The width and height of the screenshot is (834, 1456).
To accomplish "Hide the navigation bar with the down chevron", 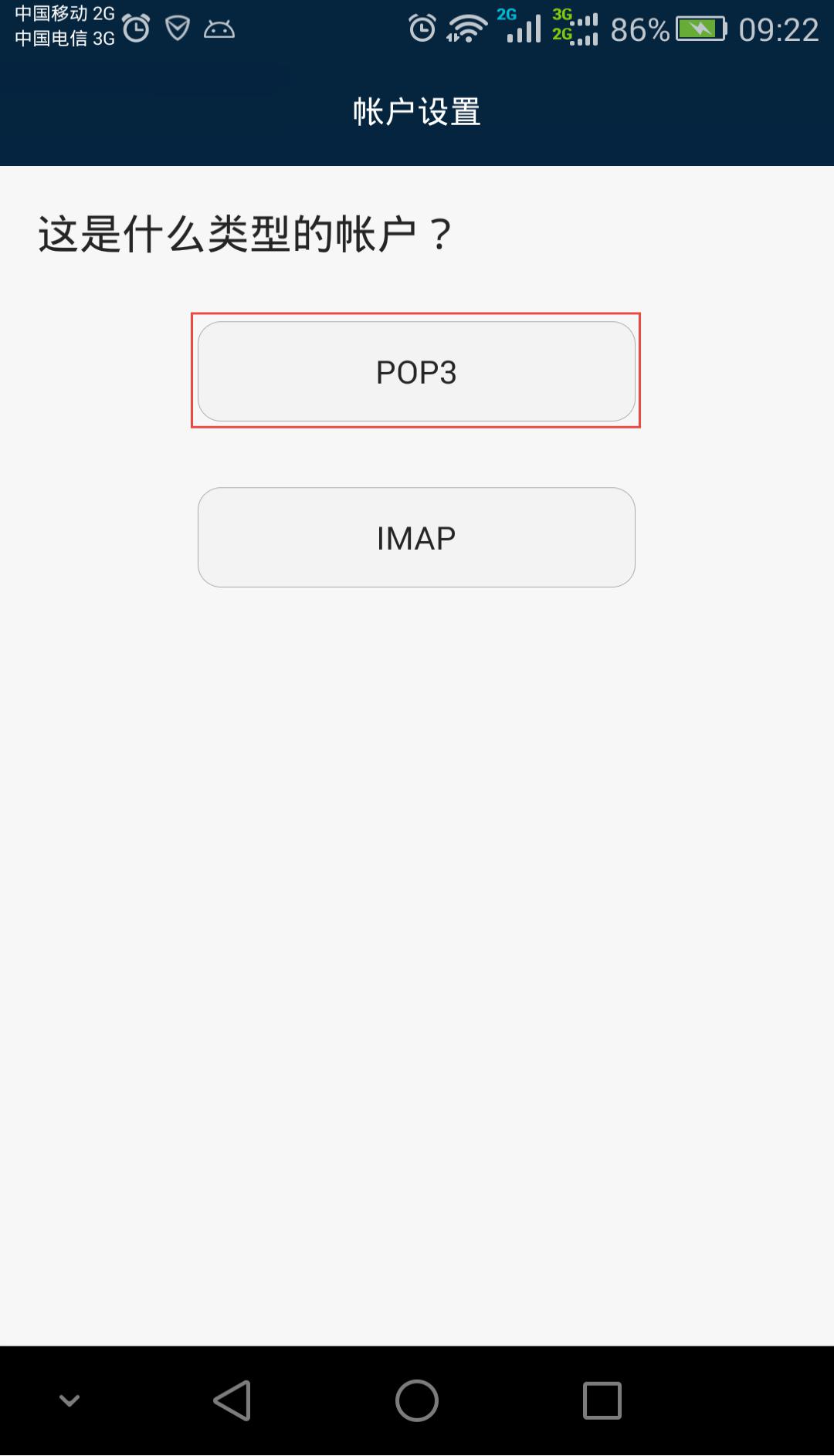I will 69,1400.
